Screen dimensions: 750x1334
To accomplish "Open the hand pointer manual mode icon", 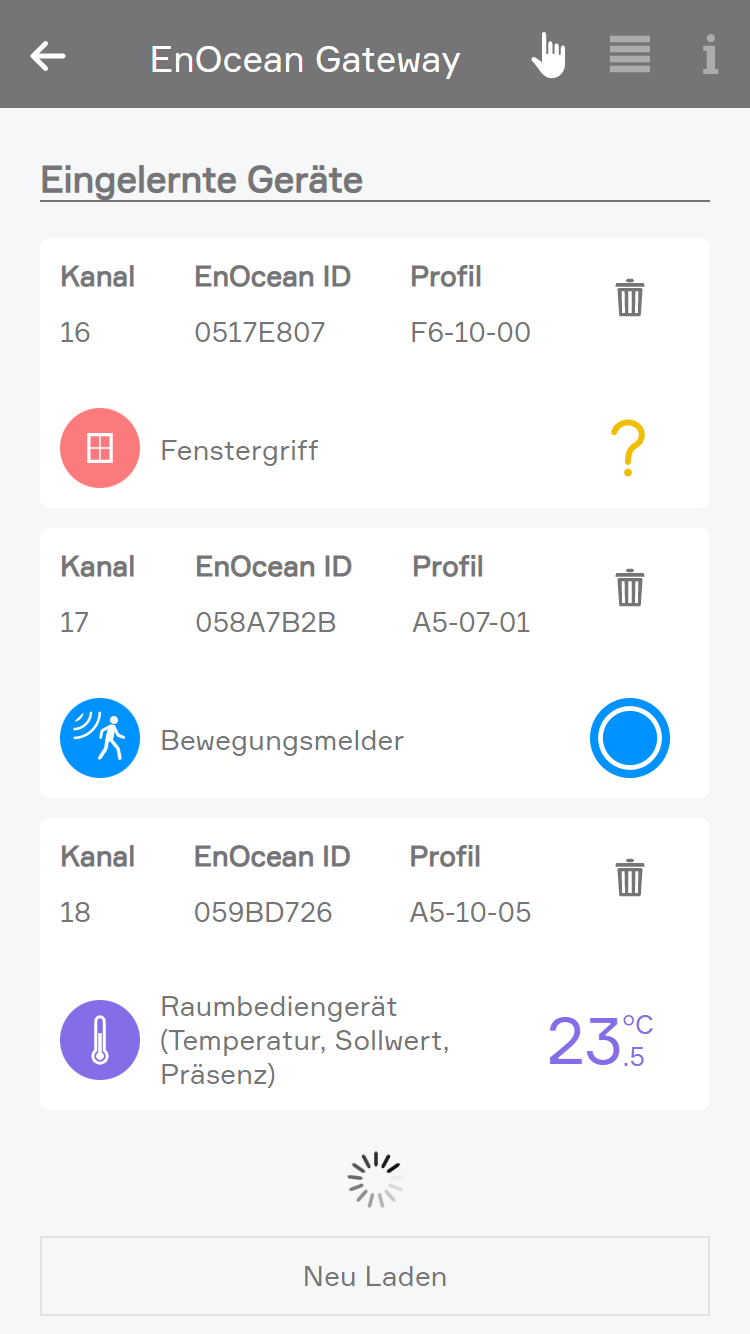I will coord(548,56).
